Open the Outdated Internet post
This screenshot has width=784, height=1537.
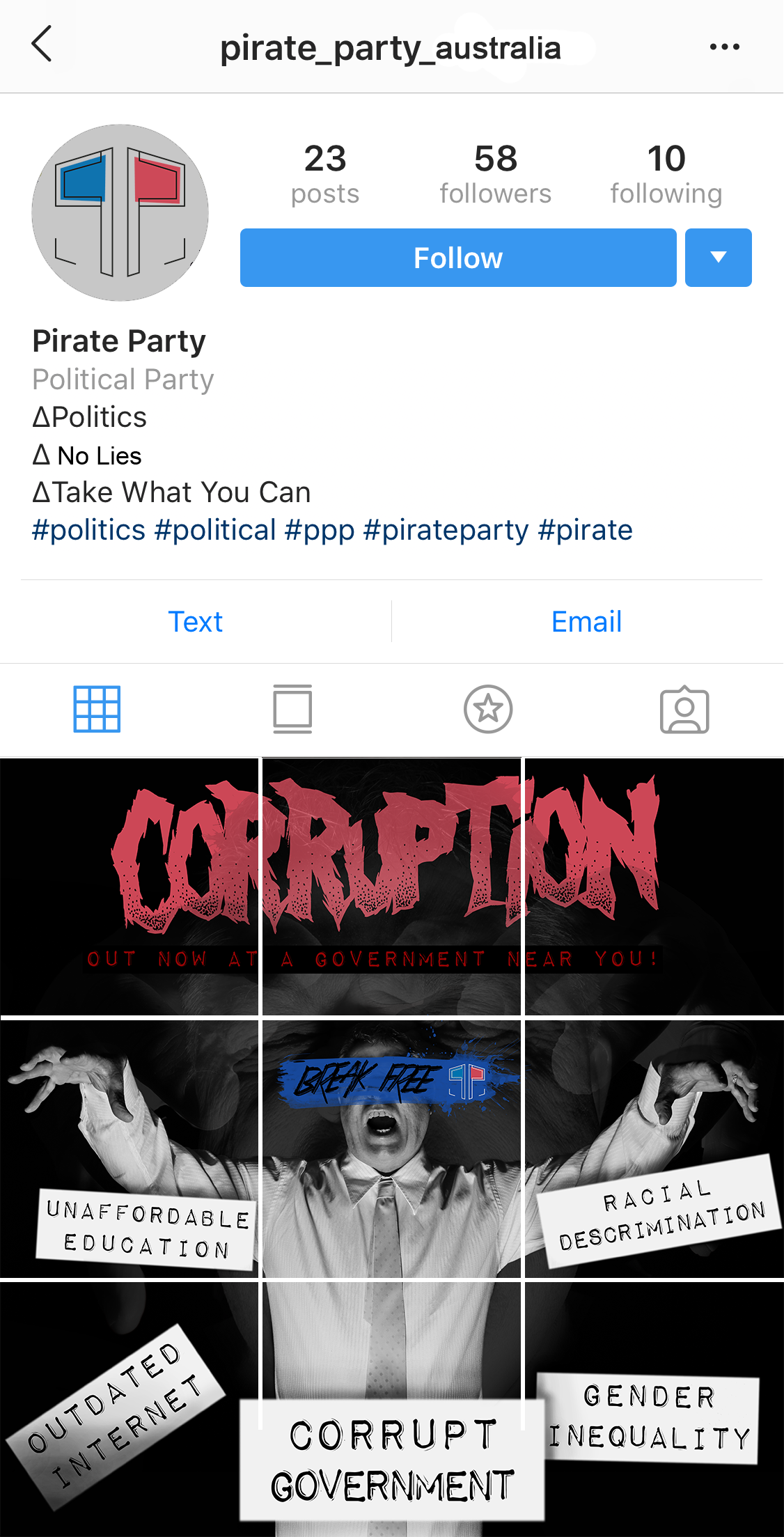[x=129, y=1408]
